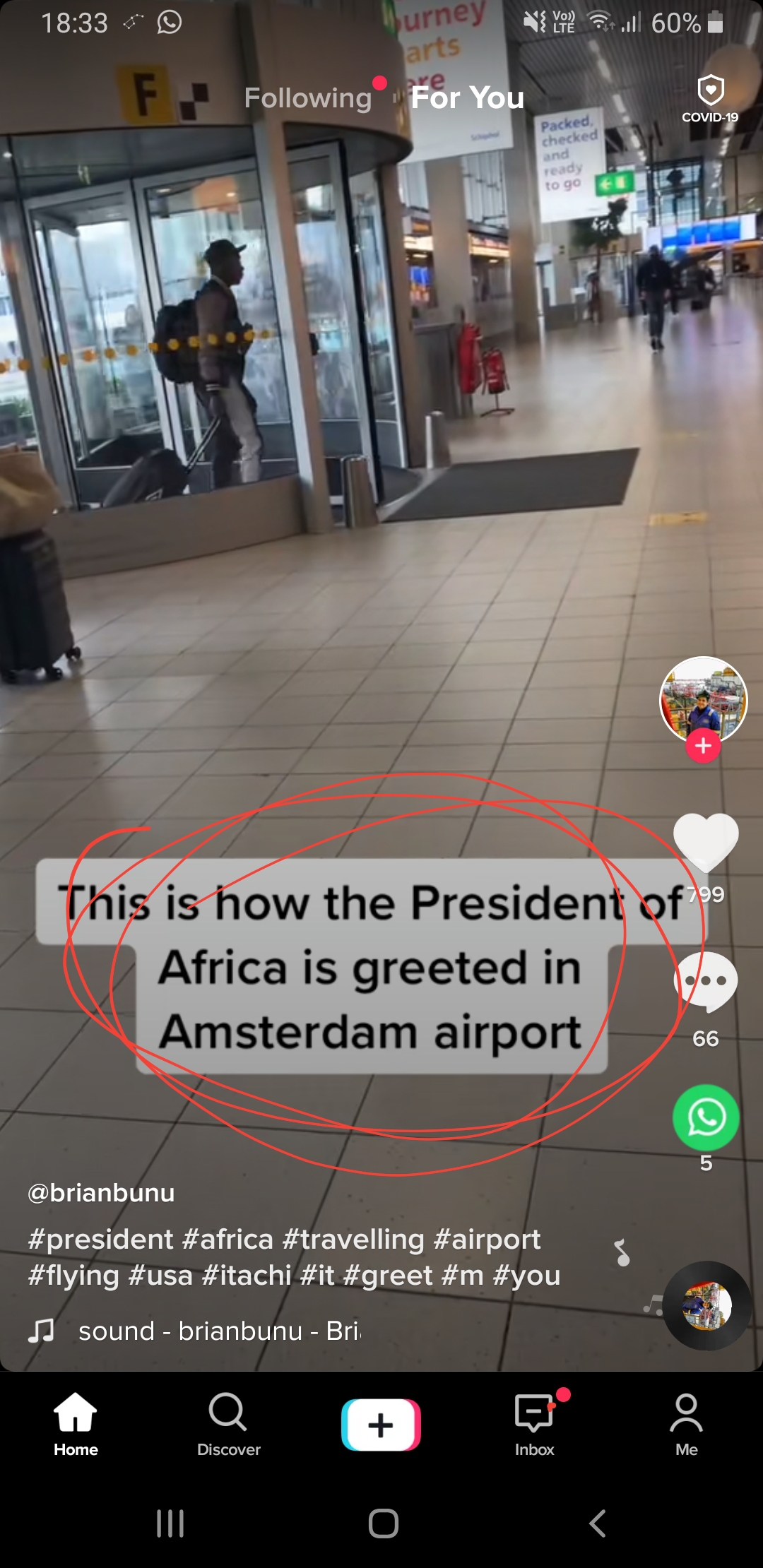Go to the Discover tab

(x=228, y=1425)
